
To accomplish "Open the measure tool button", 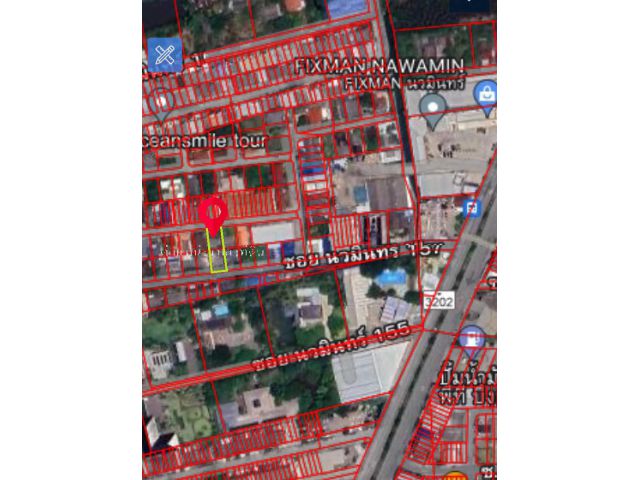I will pyautogui.click(x=165, y=55).
